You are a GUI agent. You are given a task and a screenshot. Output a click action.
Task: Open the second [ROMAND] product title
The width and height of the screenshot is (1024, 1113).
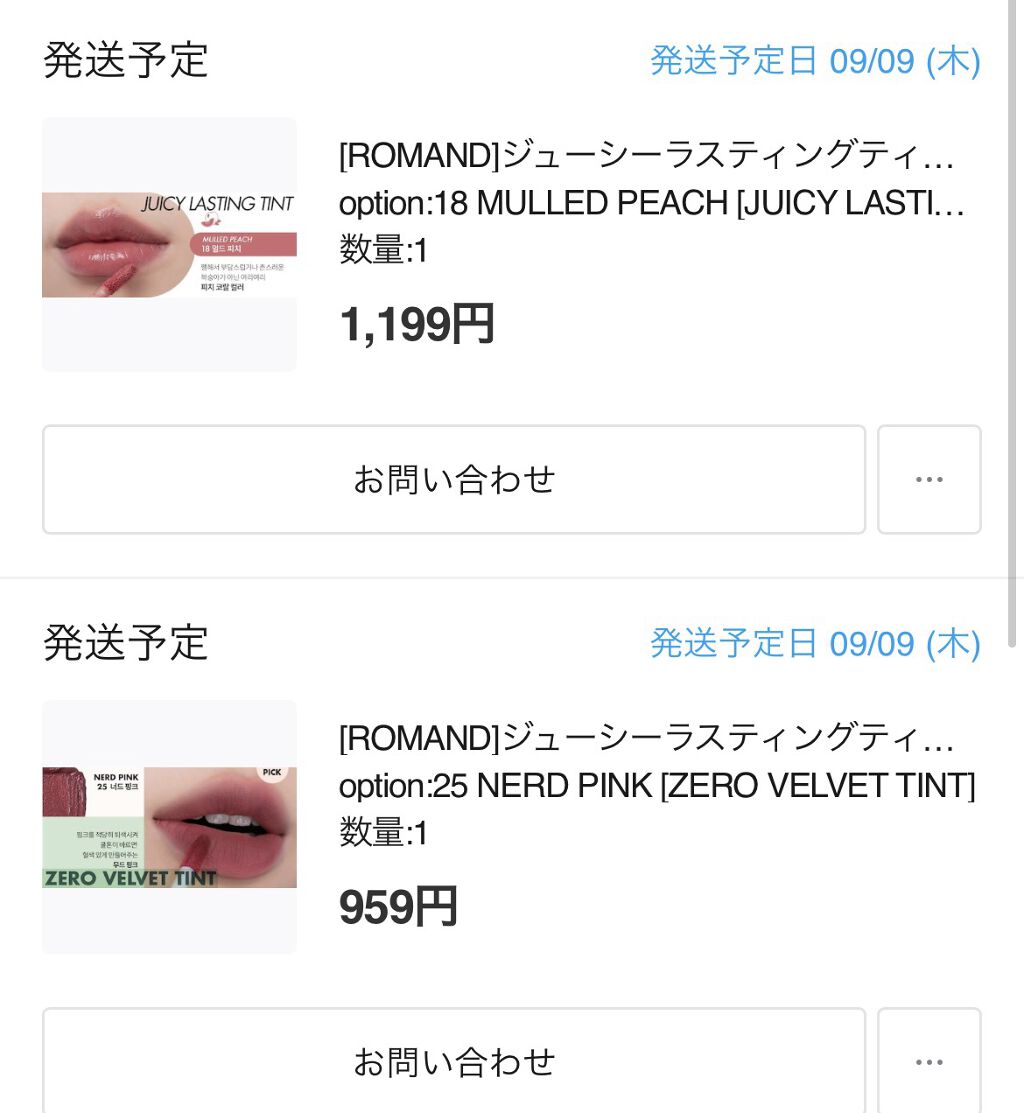[645, 738]
